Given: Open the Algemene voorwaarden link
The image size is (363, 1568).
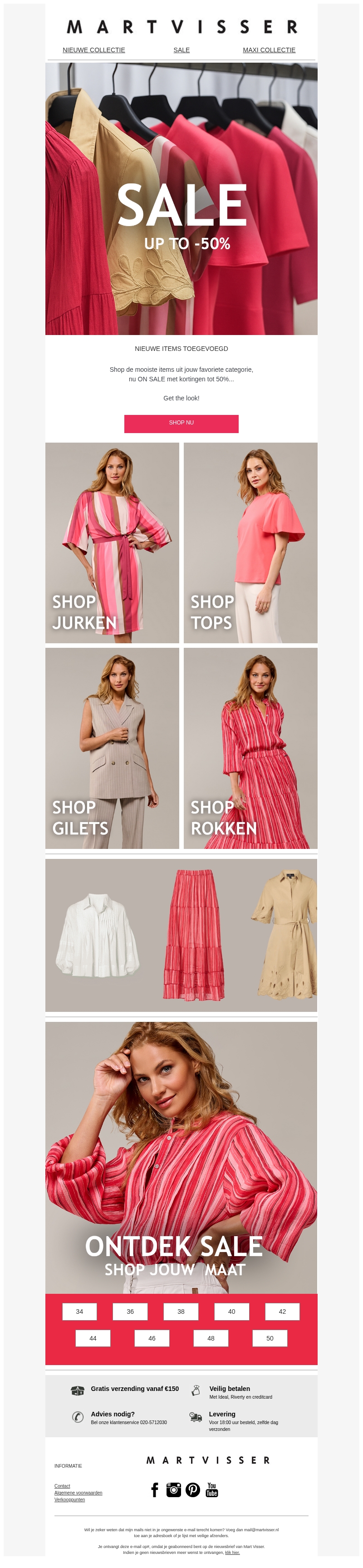Looking at the screenshot, I should pos(78,1493).
